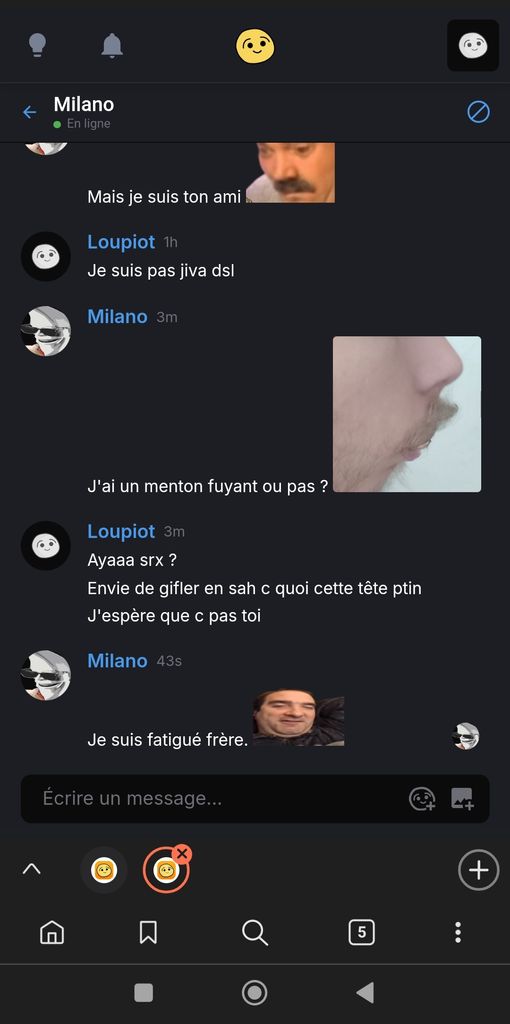Expand the tab strip with the up chevron
Image resolution: width=510 pixels, height=1024 pixels.
(31, 869)
